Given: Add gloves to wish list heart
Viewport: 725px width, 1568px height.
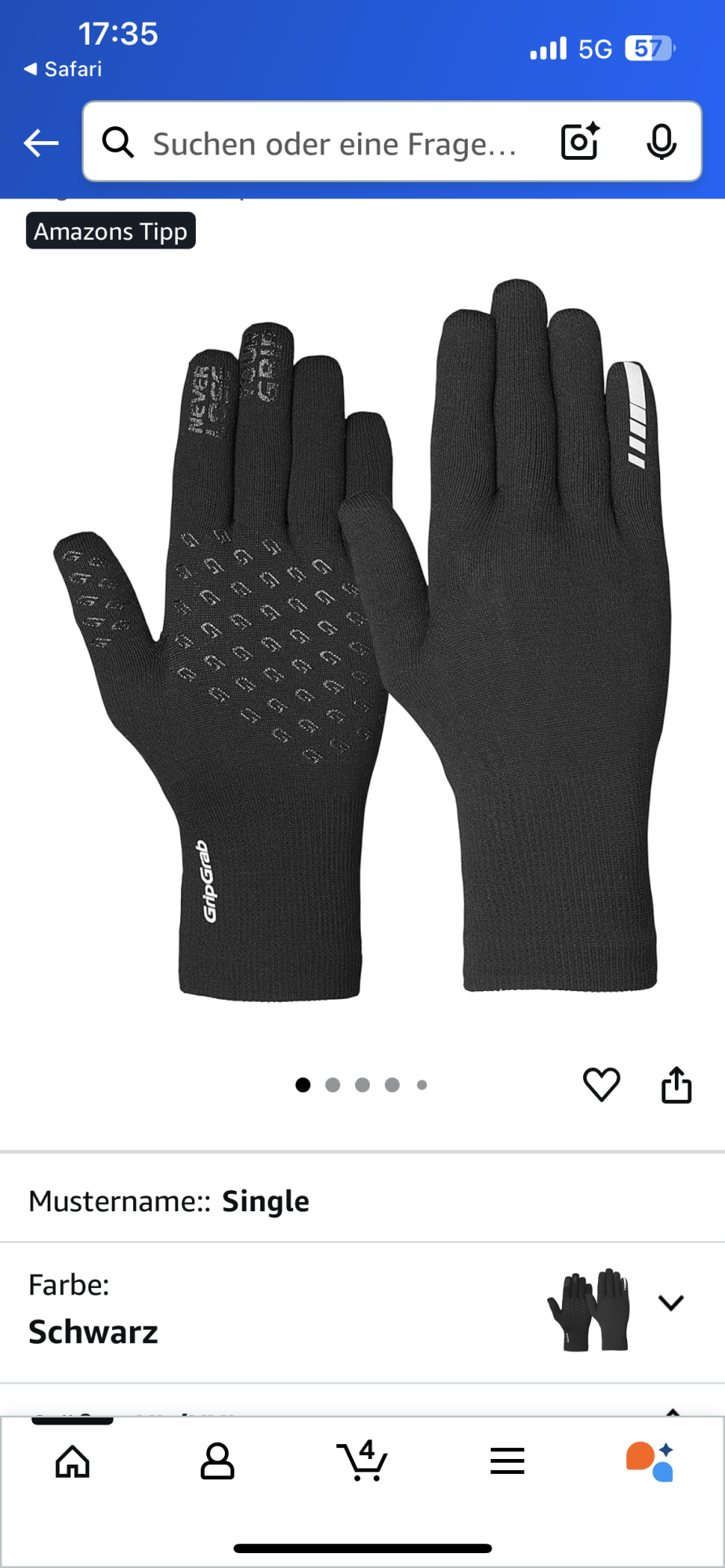Looking at the screenshot, I should (x=601, y=1085).
